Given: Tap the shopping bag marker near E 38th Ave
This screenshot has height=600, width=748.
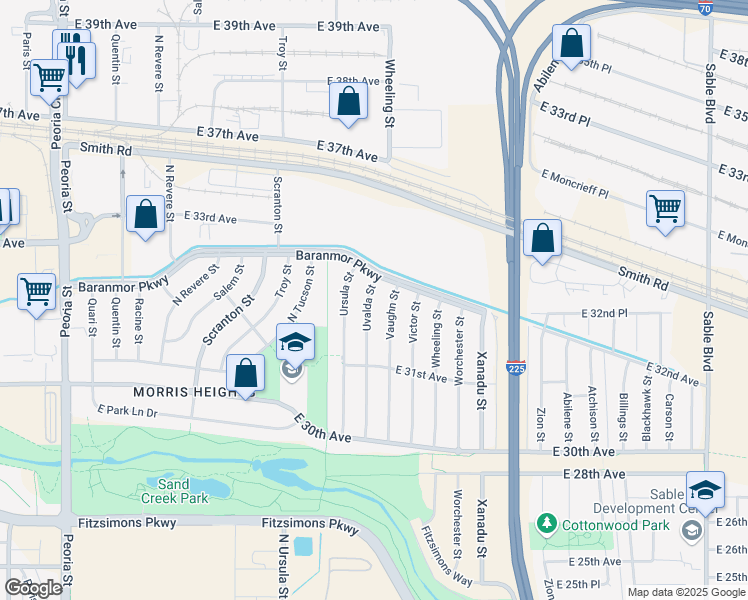Looking at the screenshot, I should pos(347,101).
